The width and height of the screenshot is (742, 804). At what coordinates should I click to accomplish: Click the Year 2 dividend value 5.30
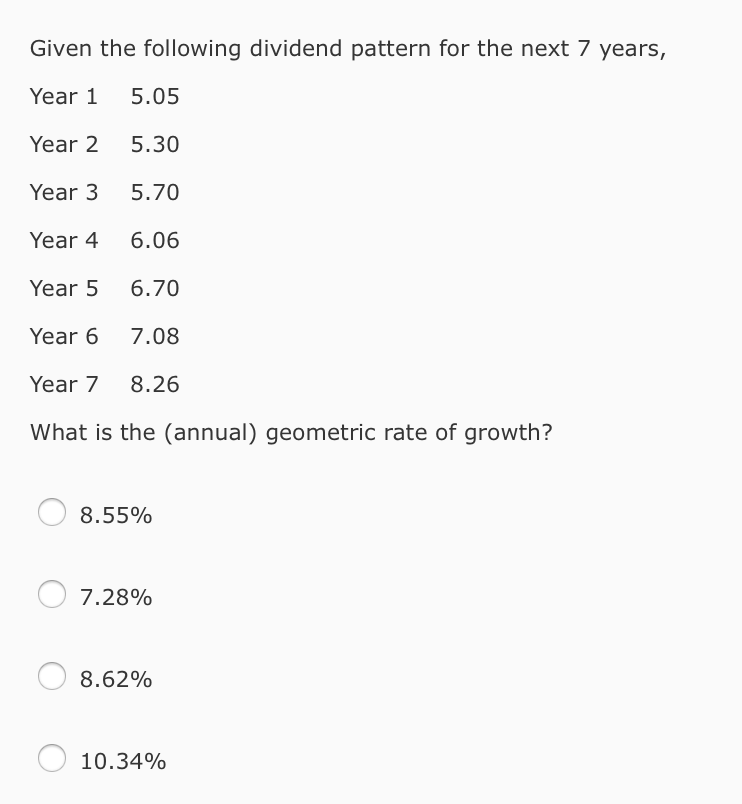155,145
